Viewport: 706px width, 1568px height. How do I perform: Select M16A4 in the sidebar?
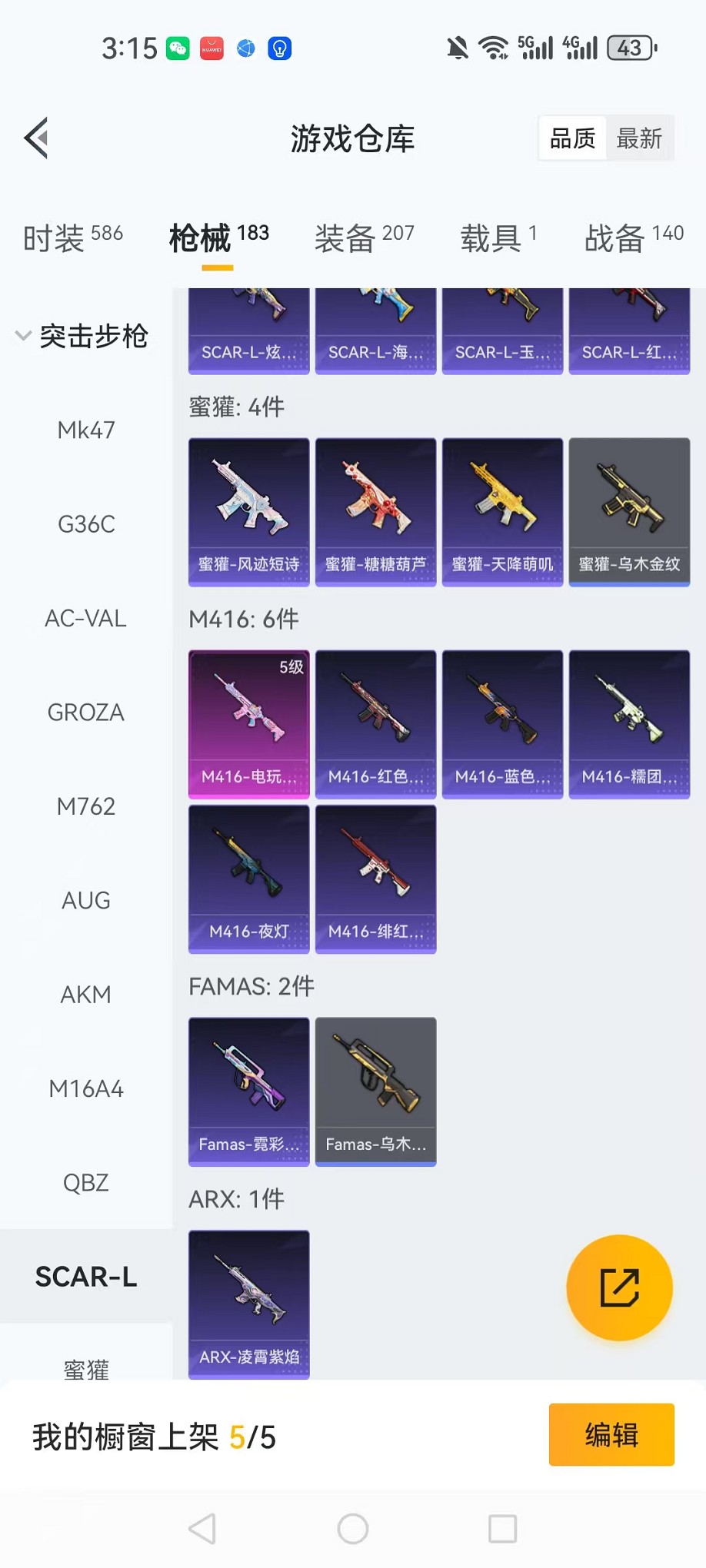86,1089
